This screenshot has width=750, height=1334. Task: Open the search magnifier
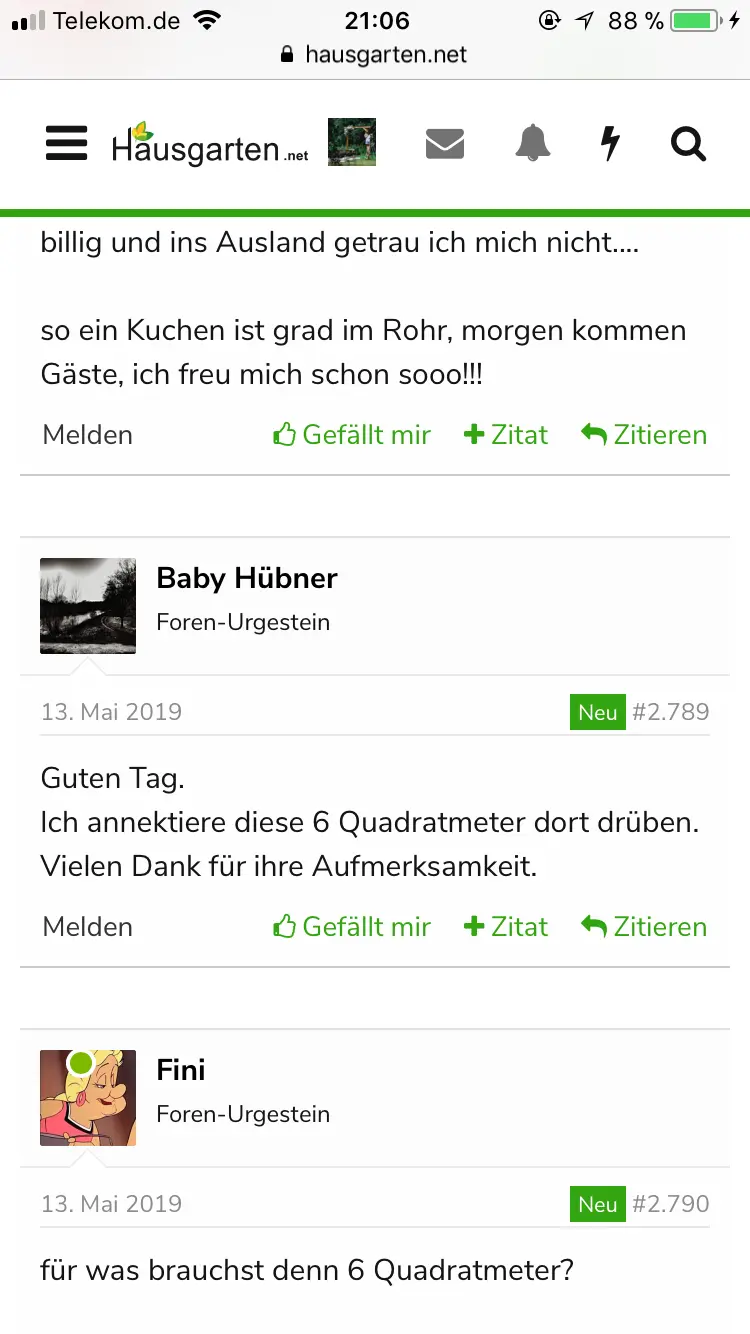688,144
